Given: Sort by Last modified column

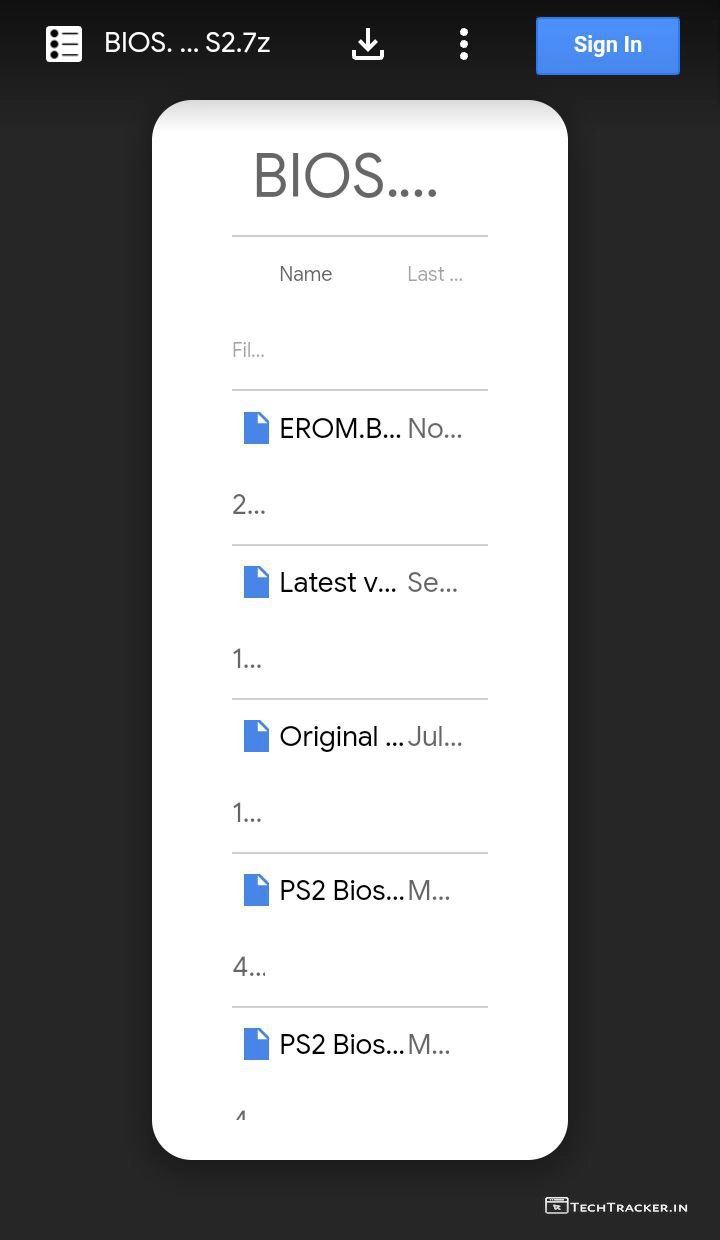Looking at the screenshot, I should (434, 274).
